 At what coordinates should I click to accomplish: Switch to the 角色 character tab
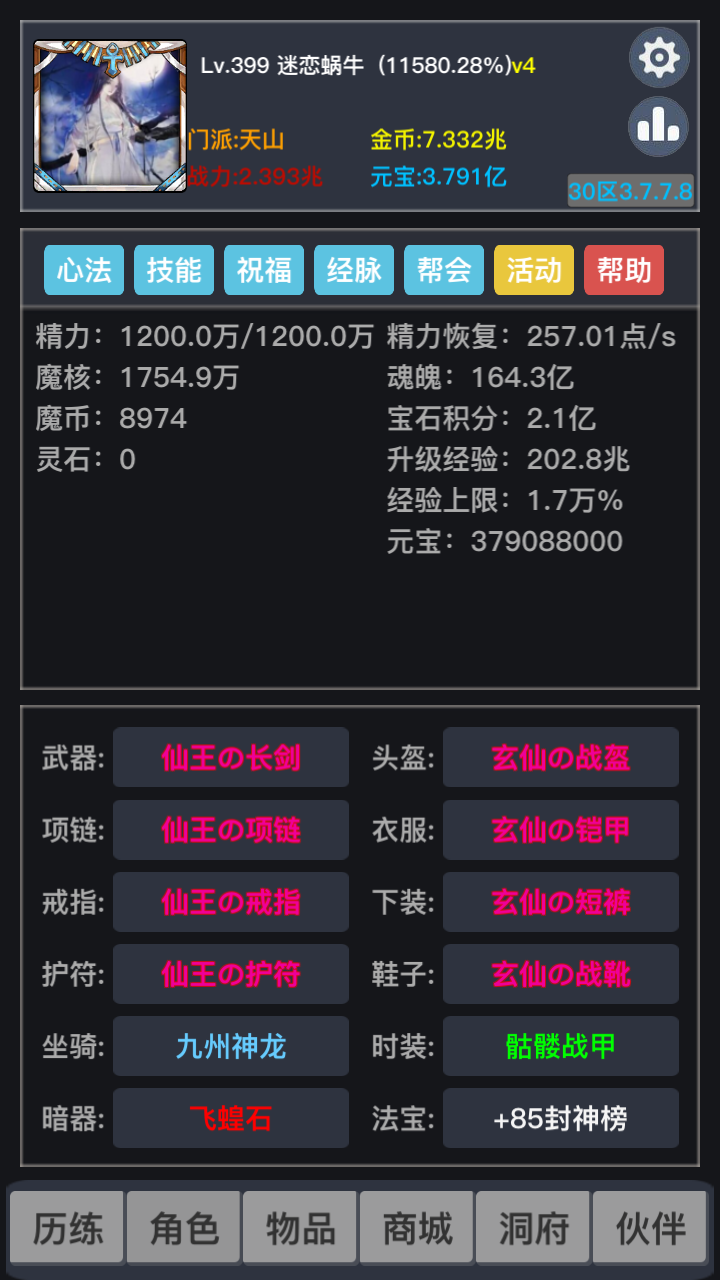[x=184, y=1228]
